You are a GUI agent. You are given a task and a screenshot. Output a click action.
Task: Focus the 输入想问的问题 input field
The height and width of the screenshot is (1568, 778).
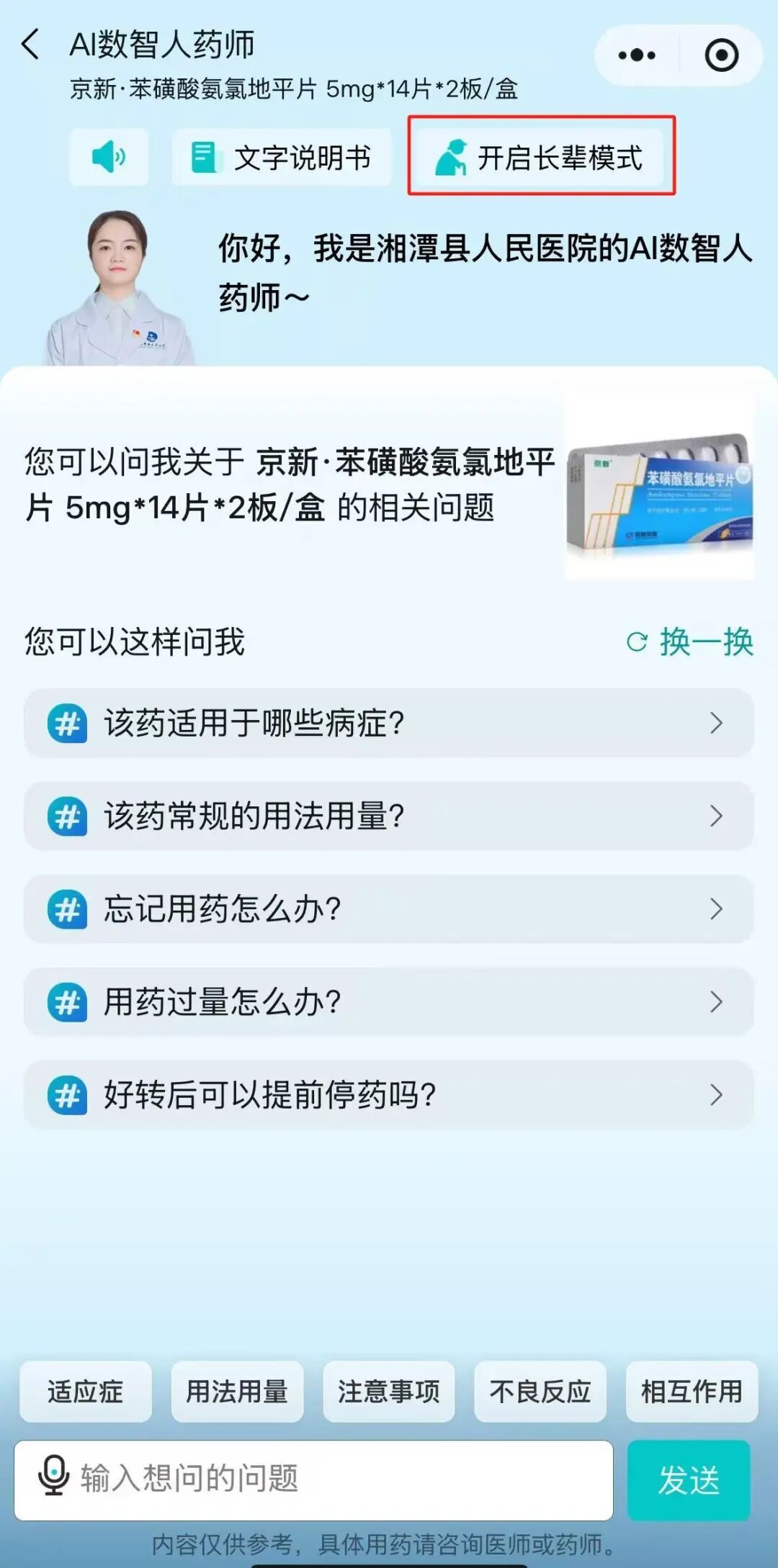click(x=339, y=1479)
